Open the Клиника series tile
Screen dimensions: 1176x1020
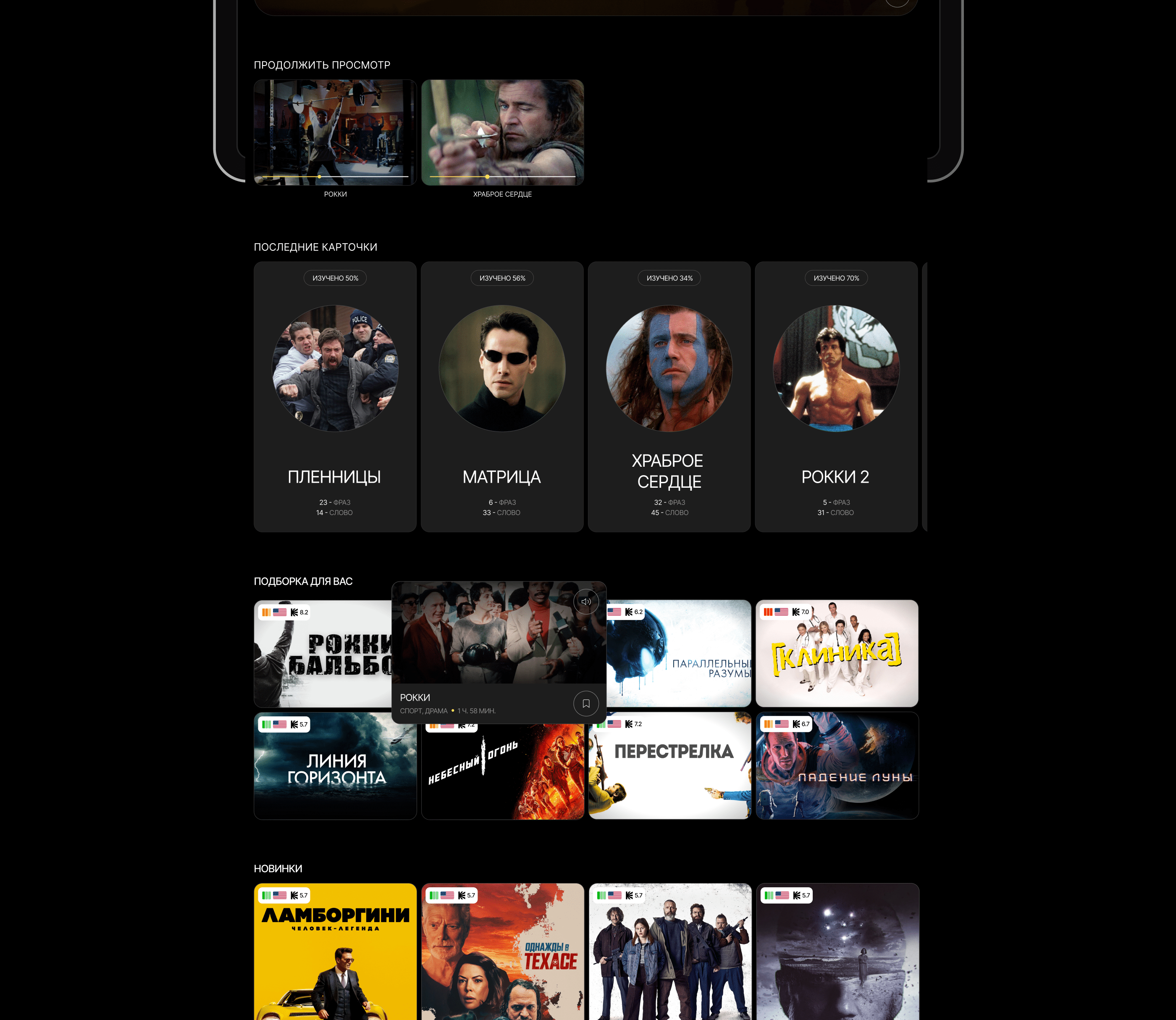[x=837, y=653]
